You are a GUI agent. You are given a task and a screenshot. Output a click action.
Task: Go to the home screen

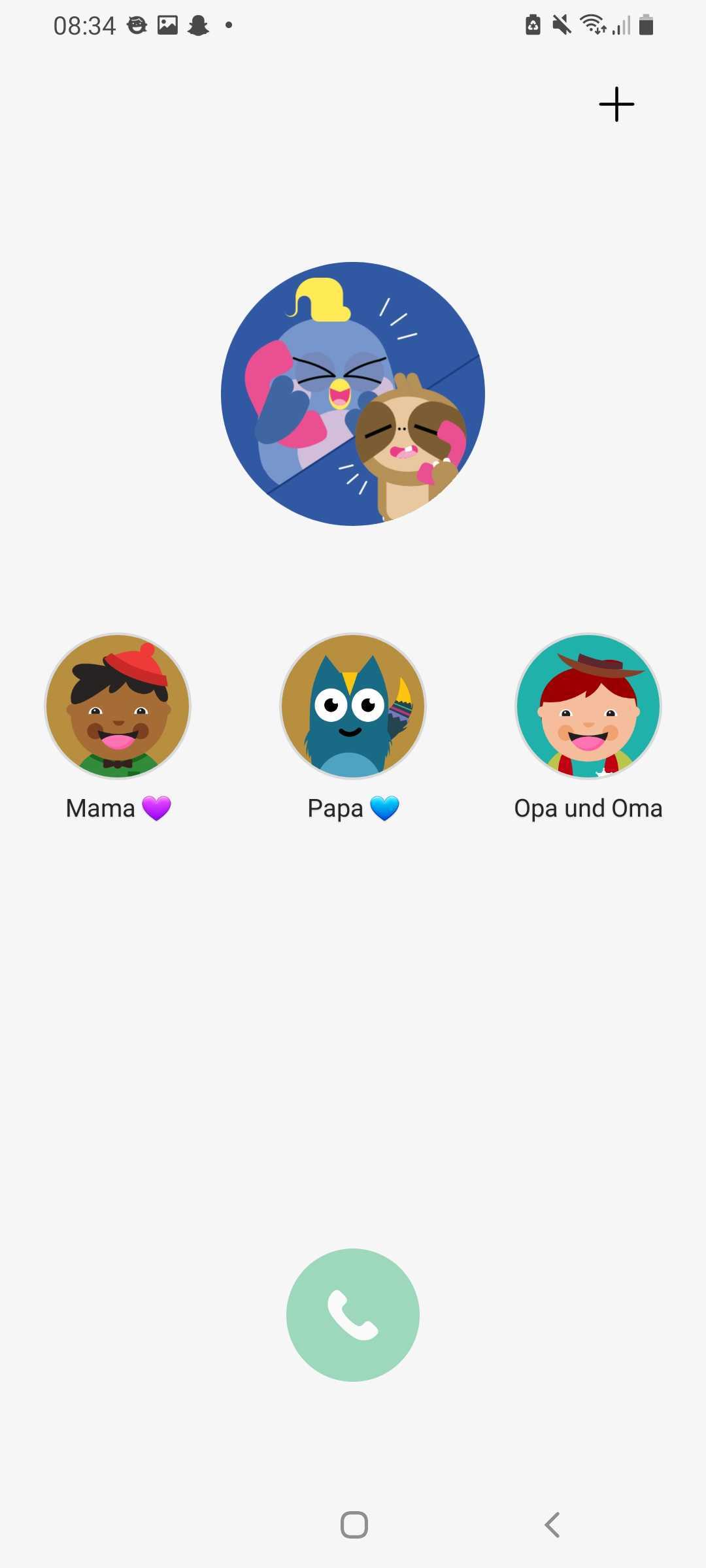click(x=354, y=1525)
